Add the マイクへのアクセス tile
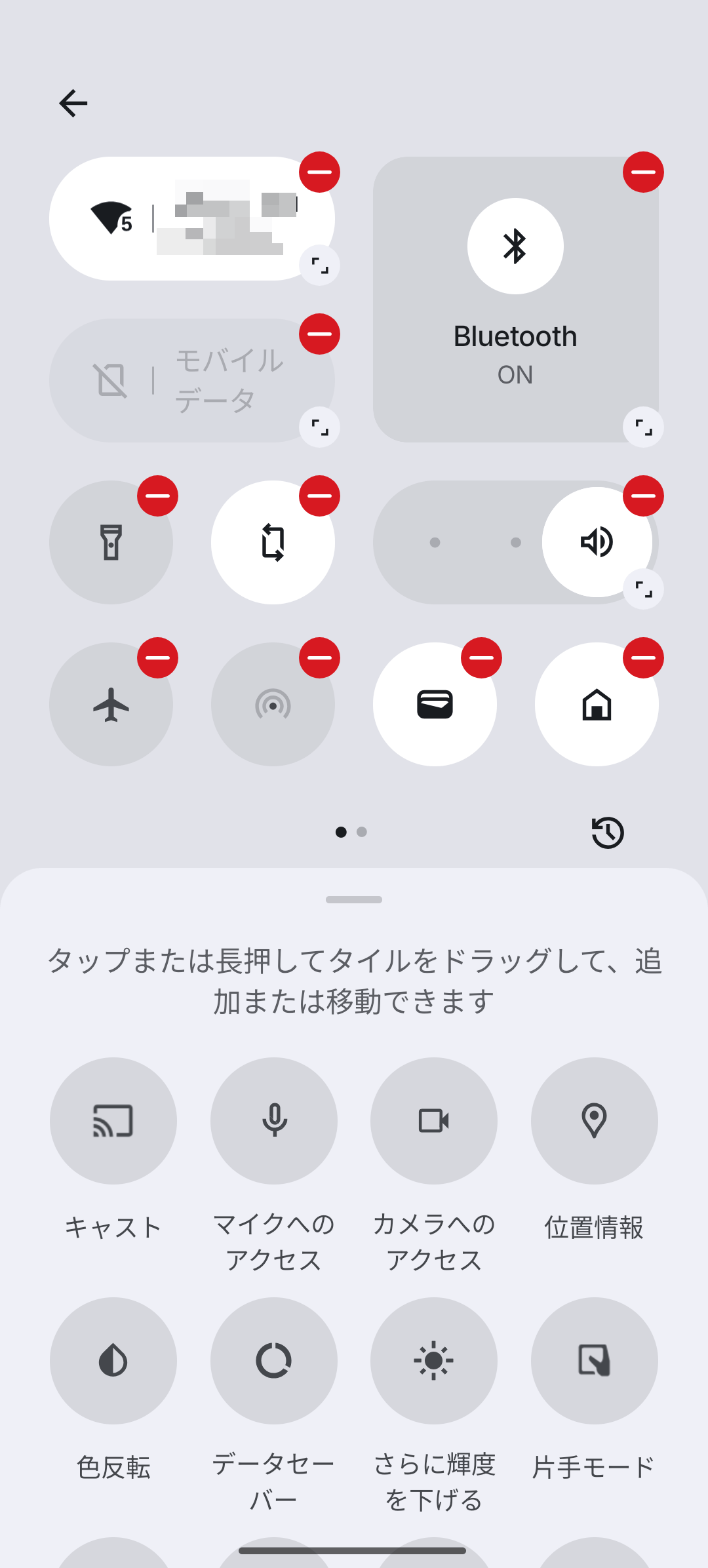The image size is (708, 1568). (x=274, y=1121)
